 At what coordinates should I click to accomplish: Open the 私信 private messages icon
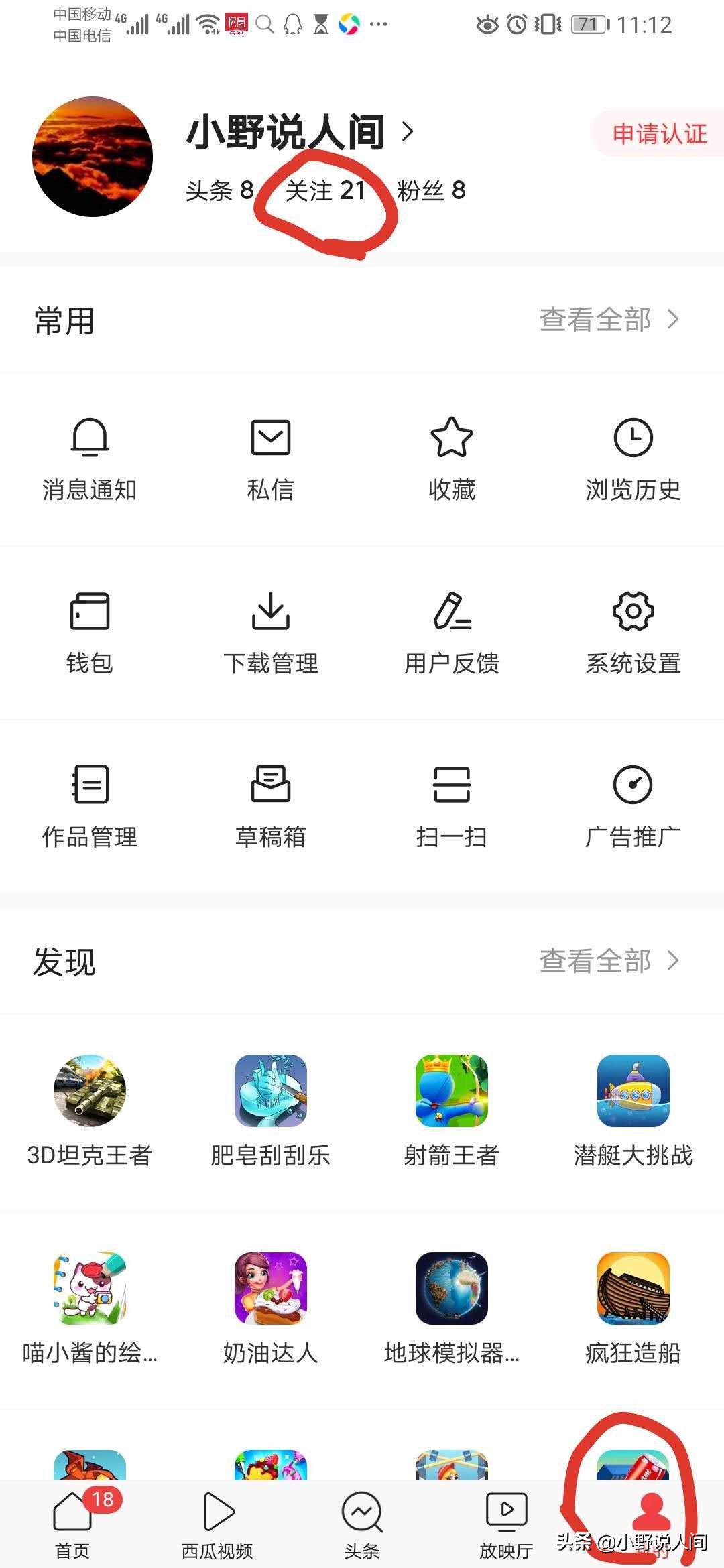click(x=271, y=456)
